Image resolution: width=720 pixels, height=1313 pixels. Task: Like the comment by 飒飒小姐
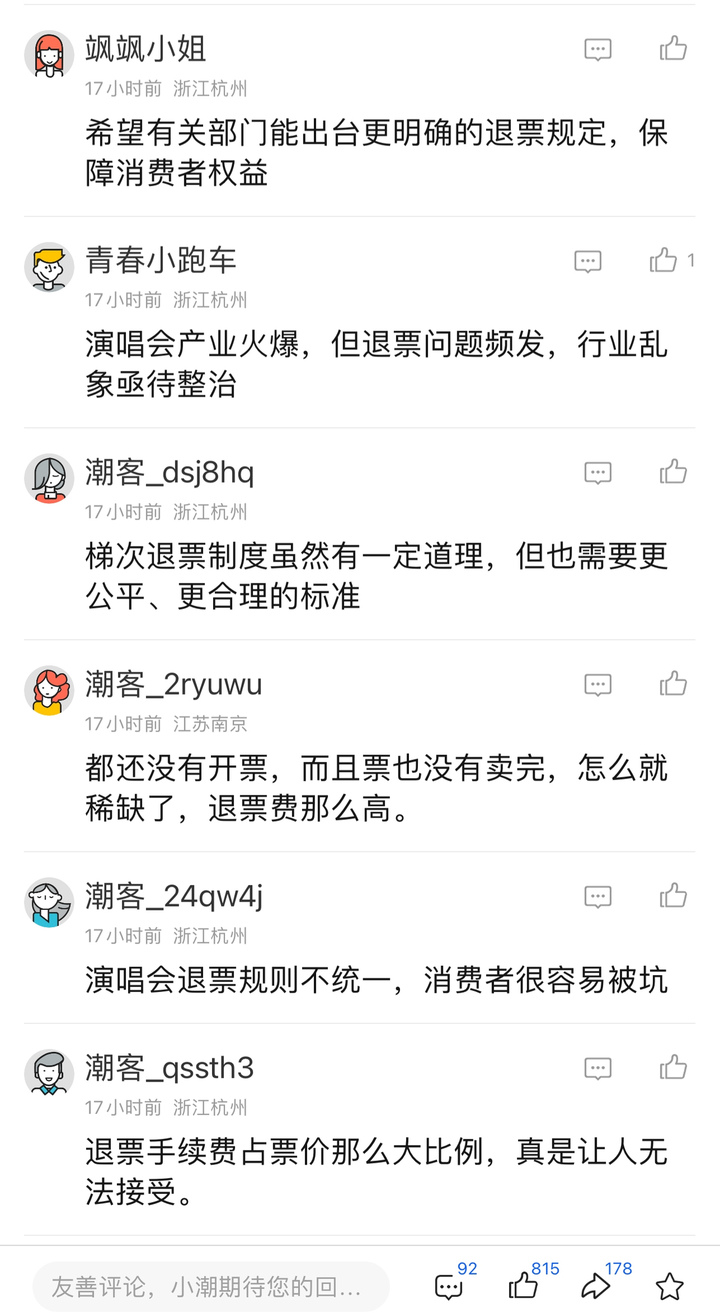(x=673, y=48)
